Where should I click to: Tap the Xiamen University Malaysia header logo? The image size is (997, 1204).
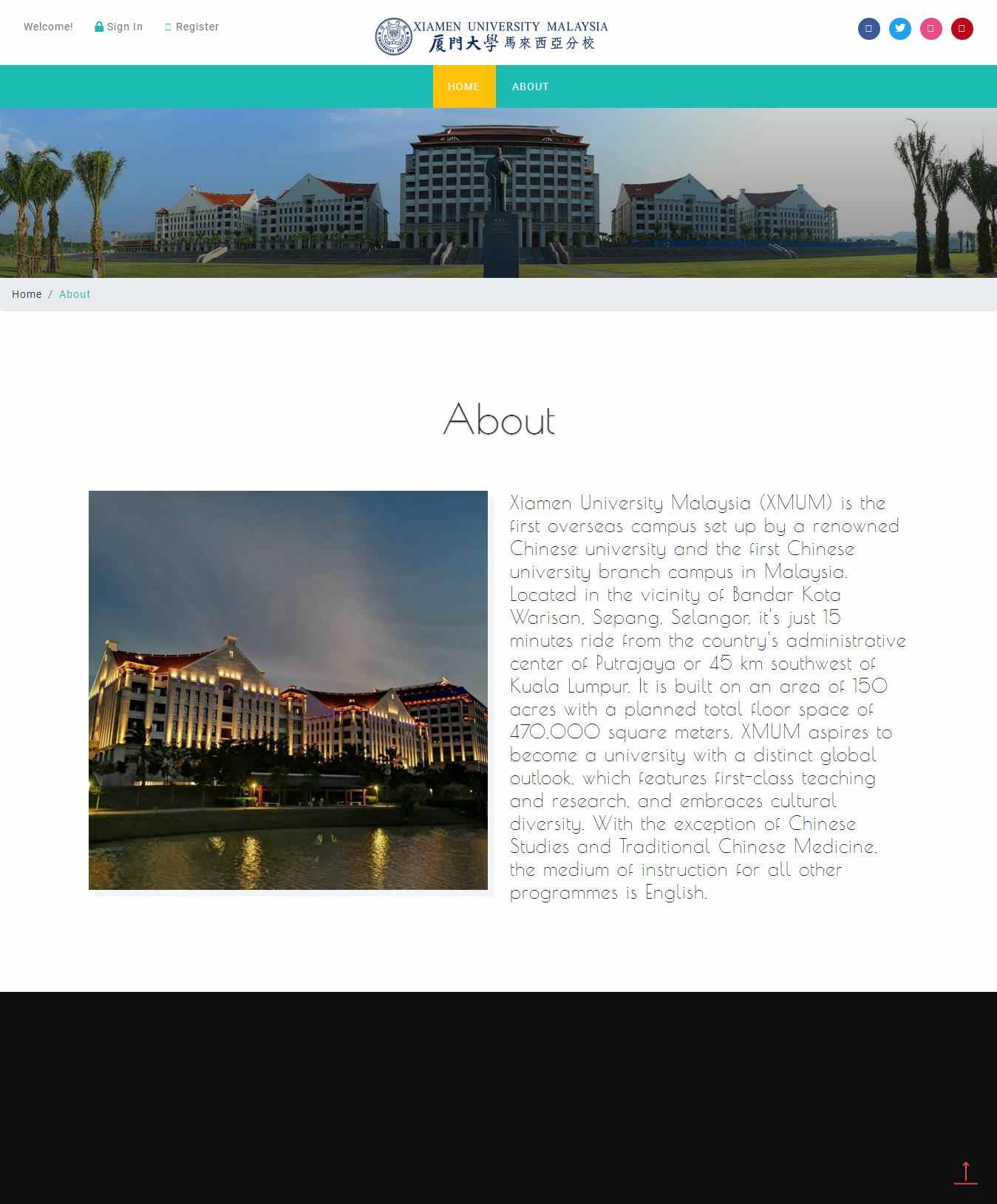point(491,36)
